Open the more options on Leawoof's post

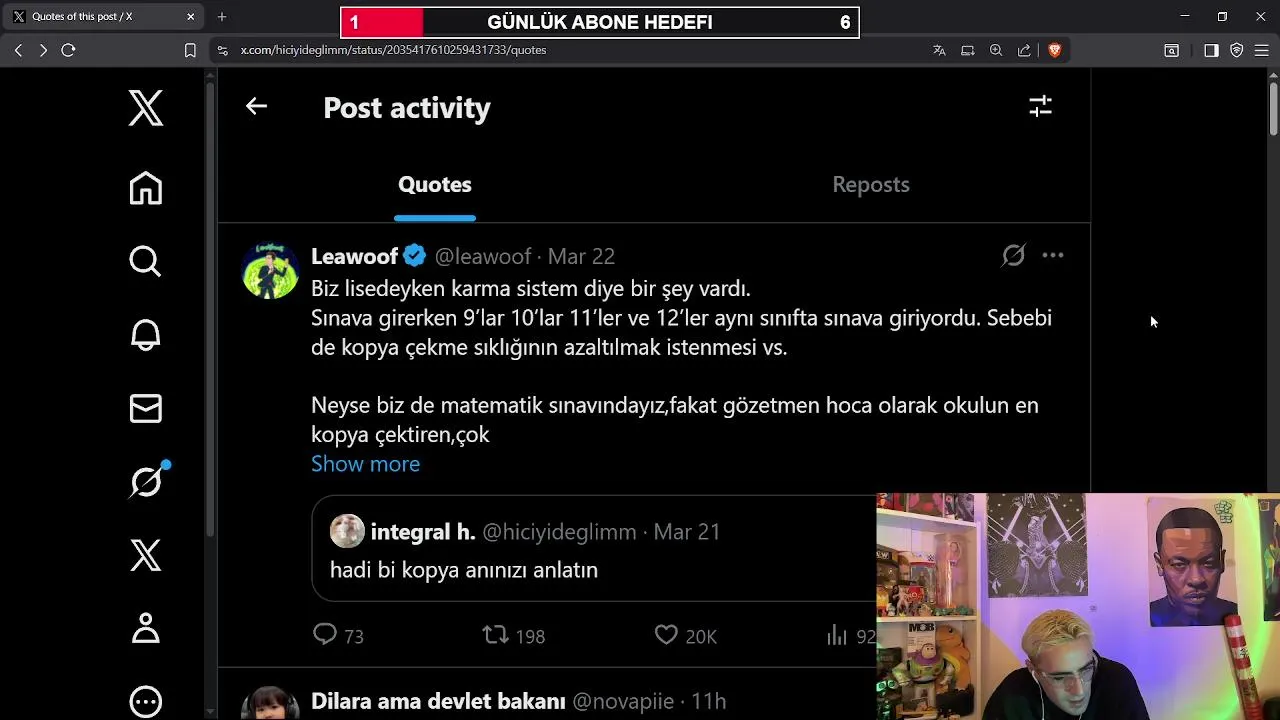tap(1053, 256)
